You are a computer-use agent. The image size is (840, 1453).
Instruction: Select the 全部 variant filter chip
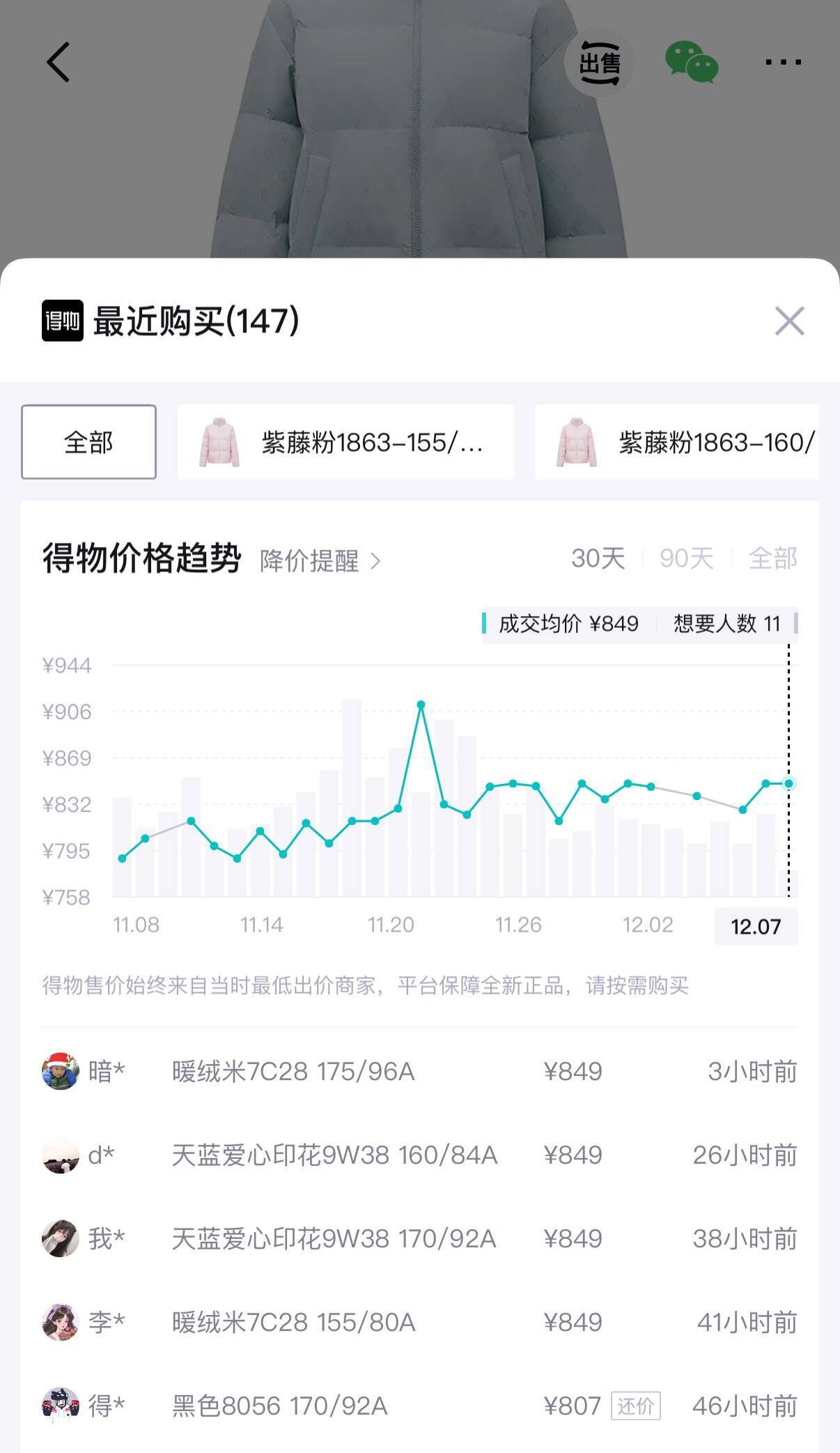coord(88,442)
